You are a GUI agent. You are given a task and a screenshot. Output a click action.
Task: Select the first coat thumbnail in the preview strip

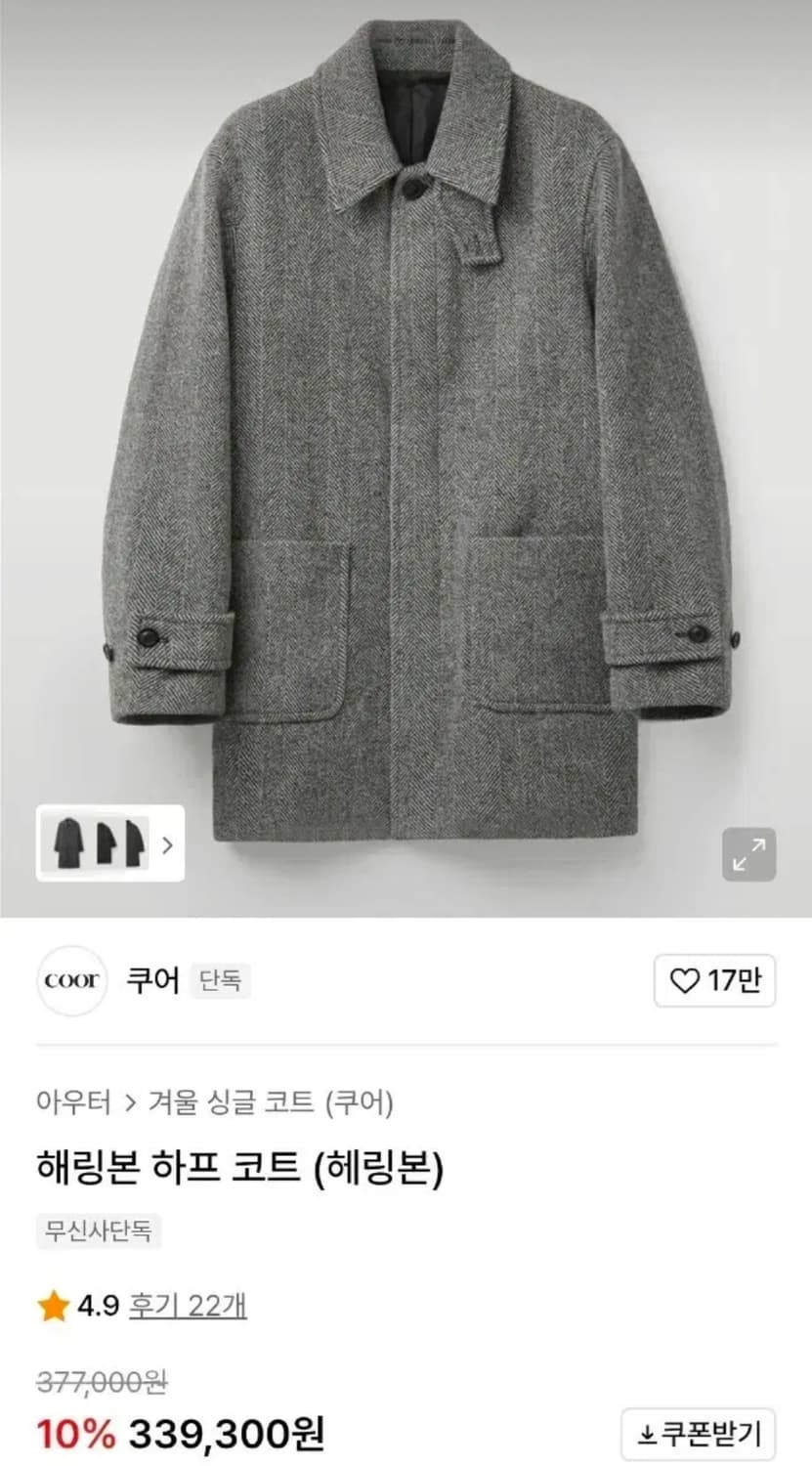(68, 844)
